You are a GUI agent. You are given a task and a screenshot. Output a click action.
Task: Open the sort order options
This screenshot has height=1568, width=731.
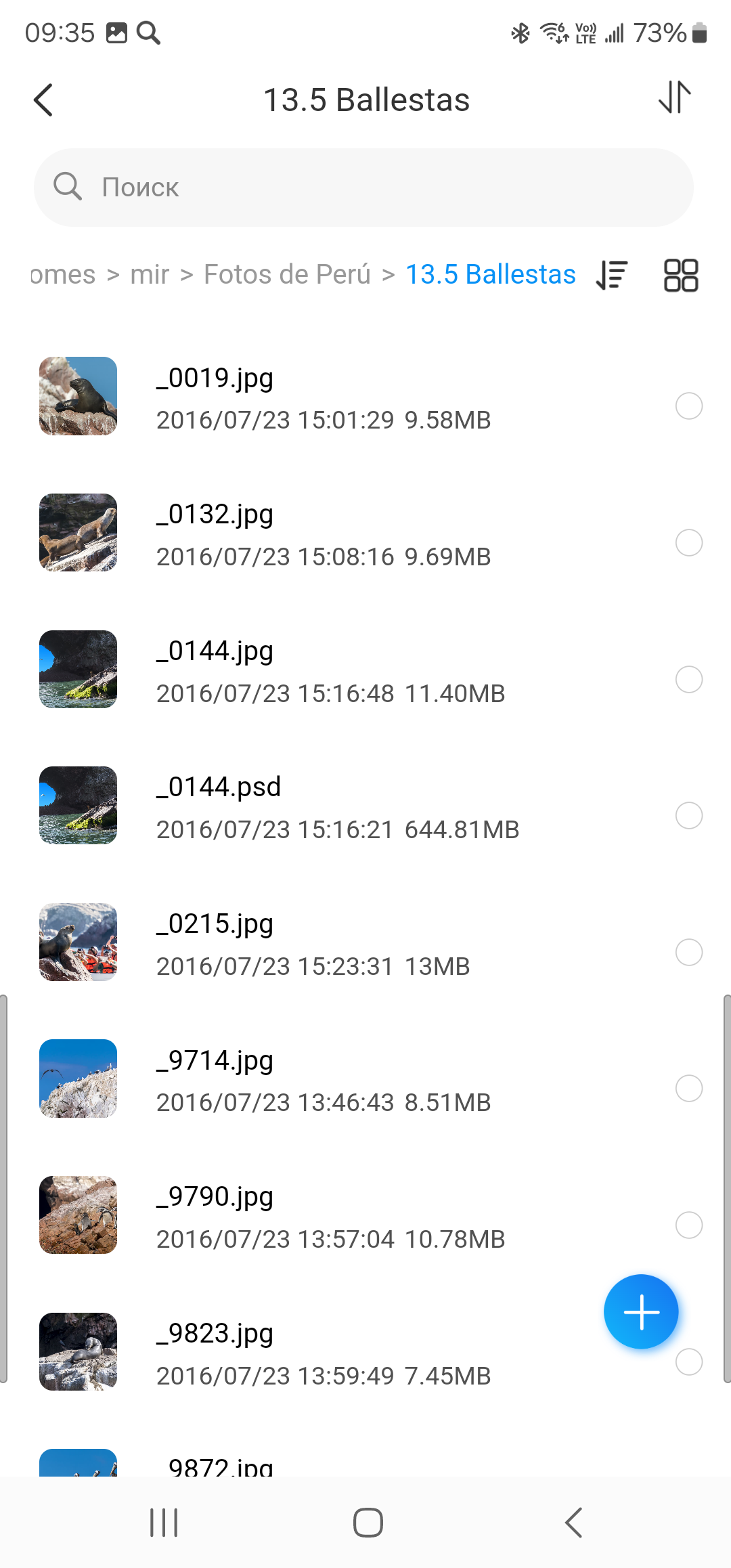pos(612,275)
